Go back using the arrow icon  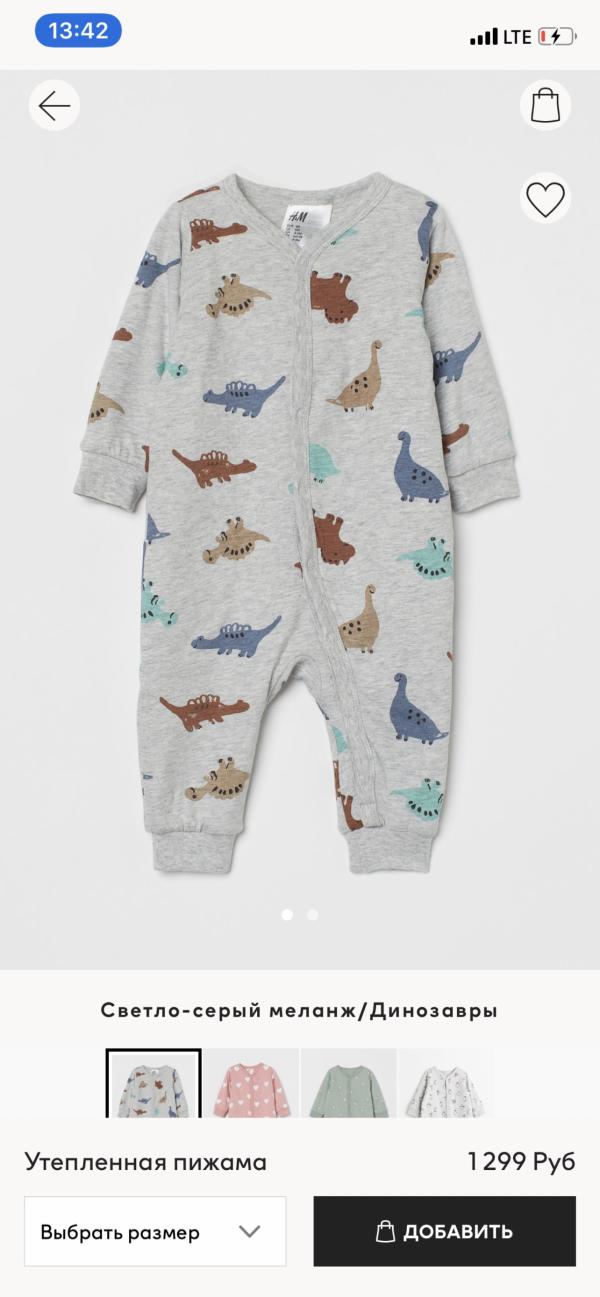(54, 105)
